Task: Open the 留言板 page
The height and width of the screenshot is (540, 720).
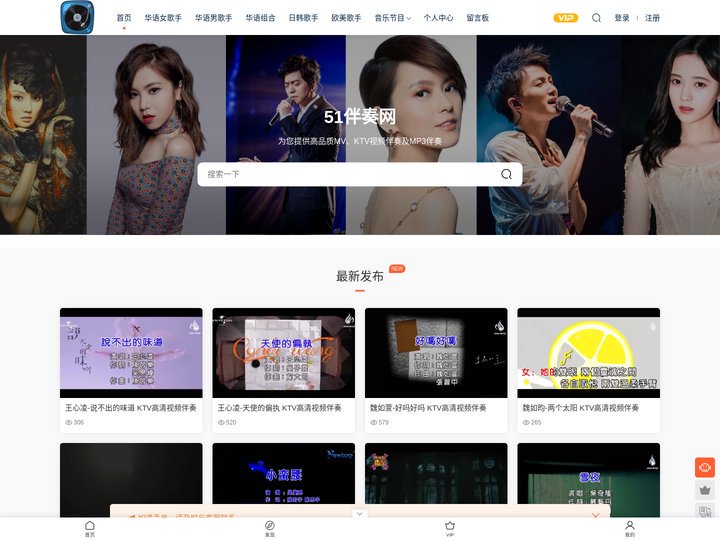Action: tap(478, 18)
